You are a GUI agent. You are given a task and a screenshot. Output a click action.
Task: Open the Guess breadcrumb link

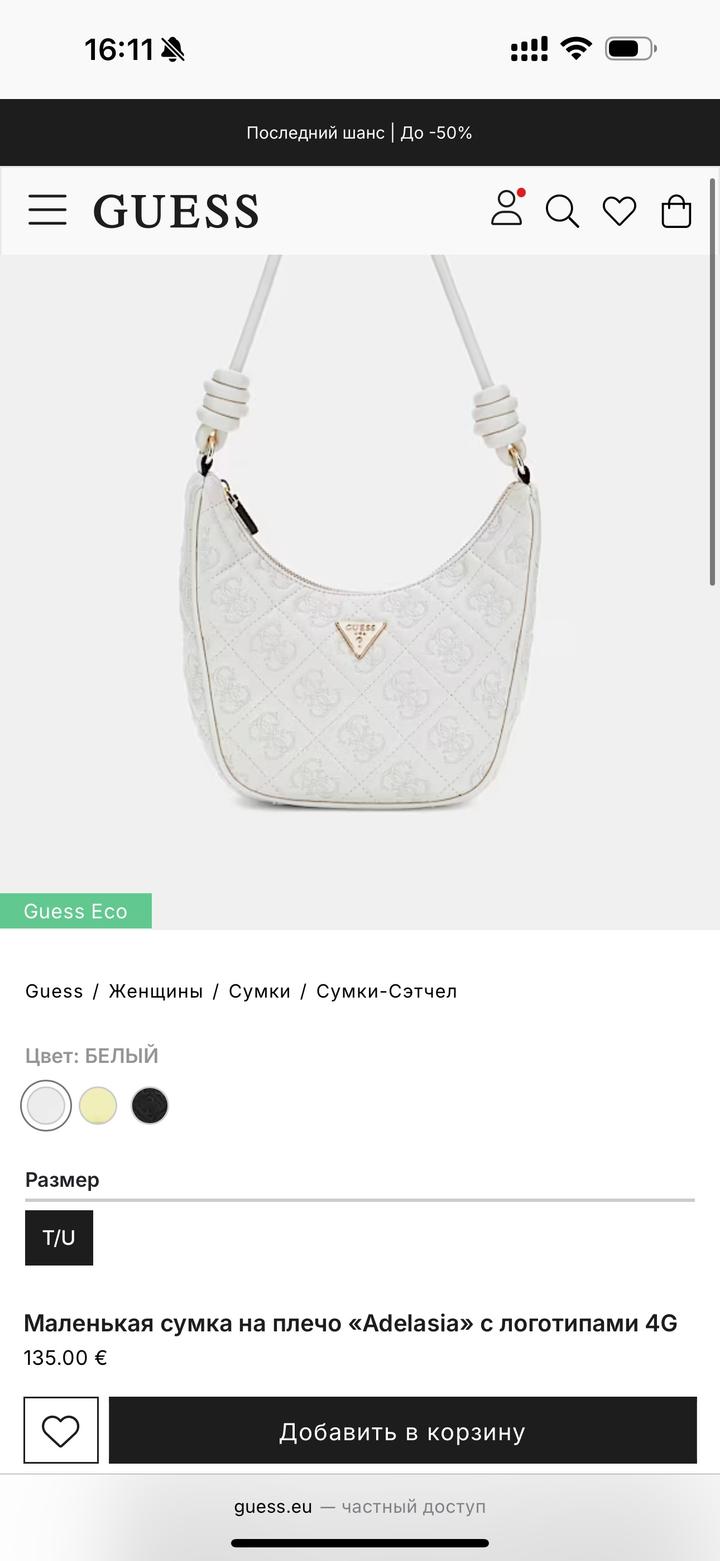click(x=54, y=991)
